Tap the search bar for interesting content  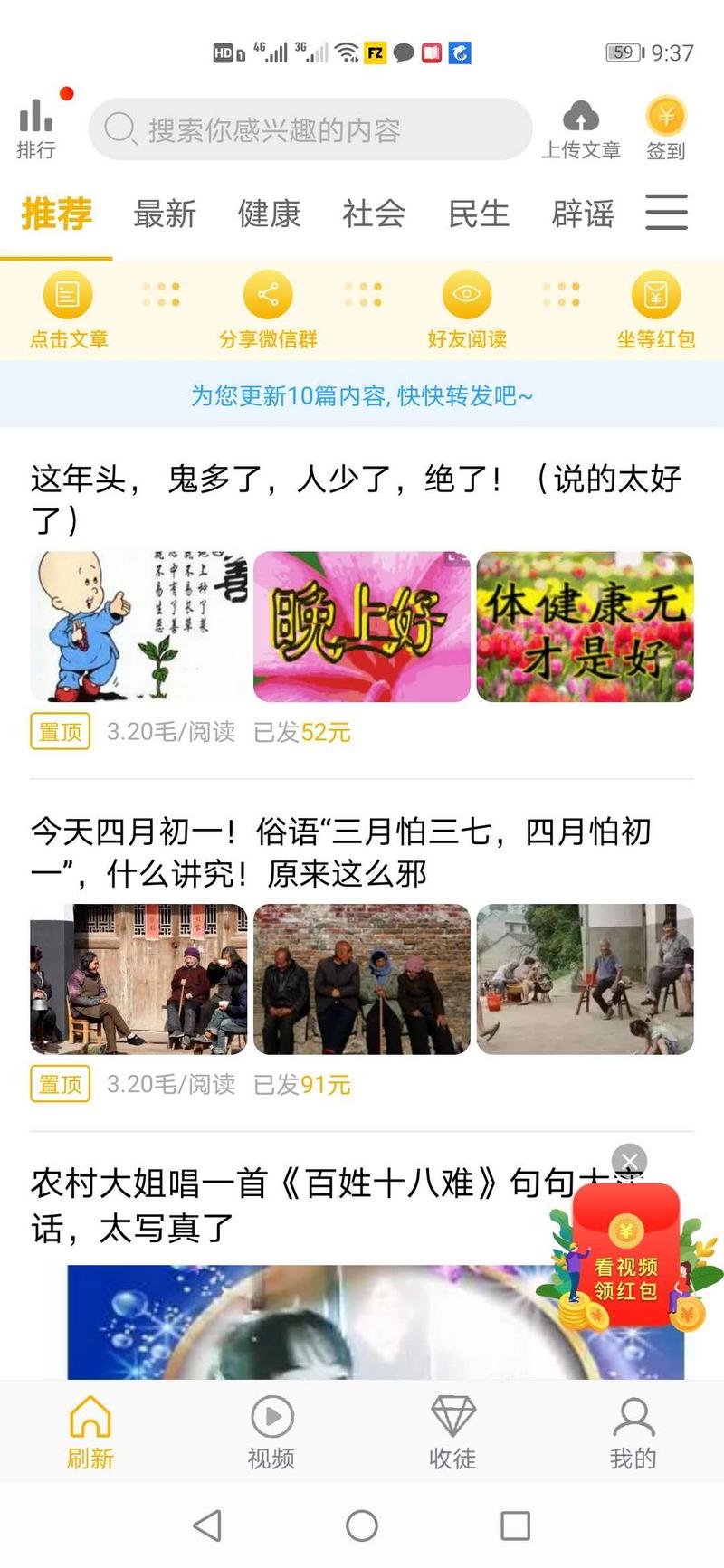pyautogui.click(x=310, y=128)
